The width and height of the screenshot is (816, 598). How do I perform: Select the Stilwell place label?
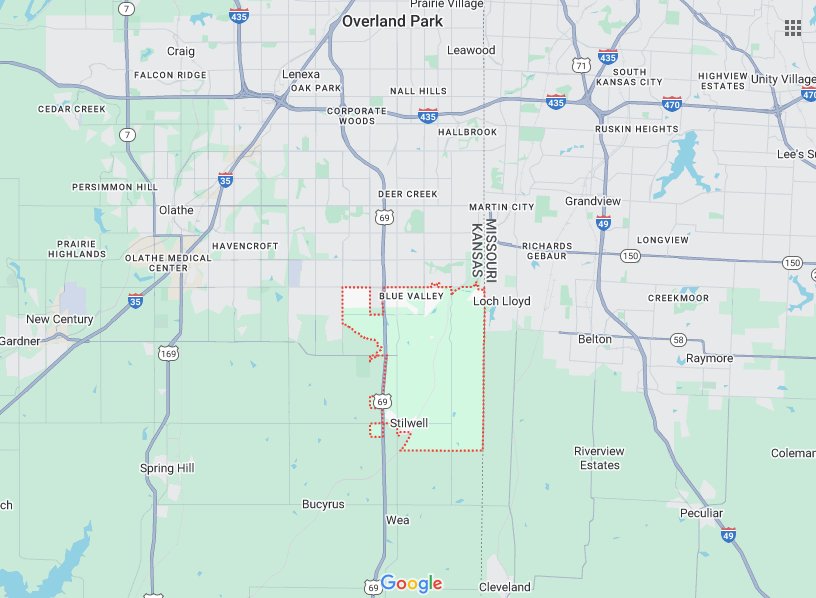click(x=409, y=423)
